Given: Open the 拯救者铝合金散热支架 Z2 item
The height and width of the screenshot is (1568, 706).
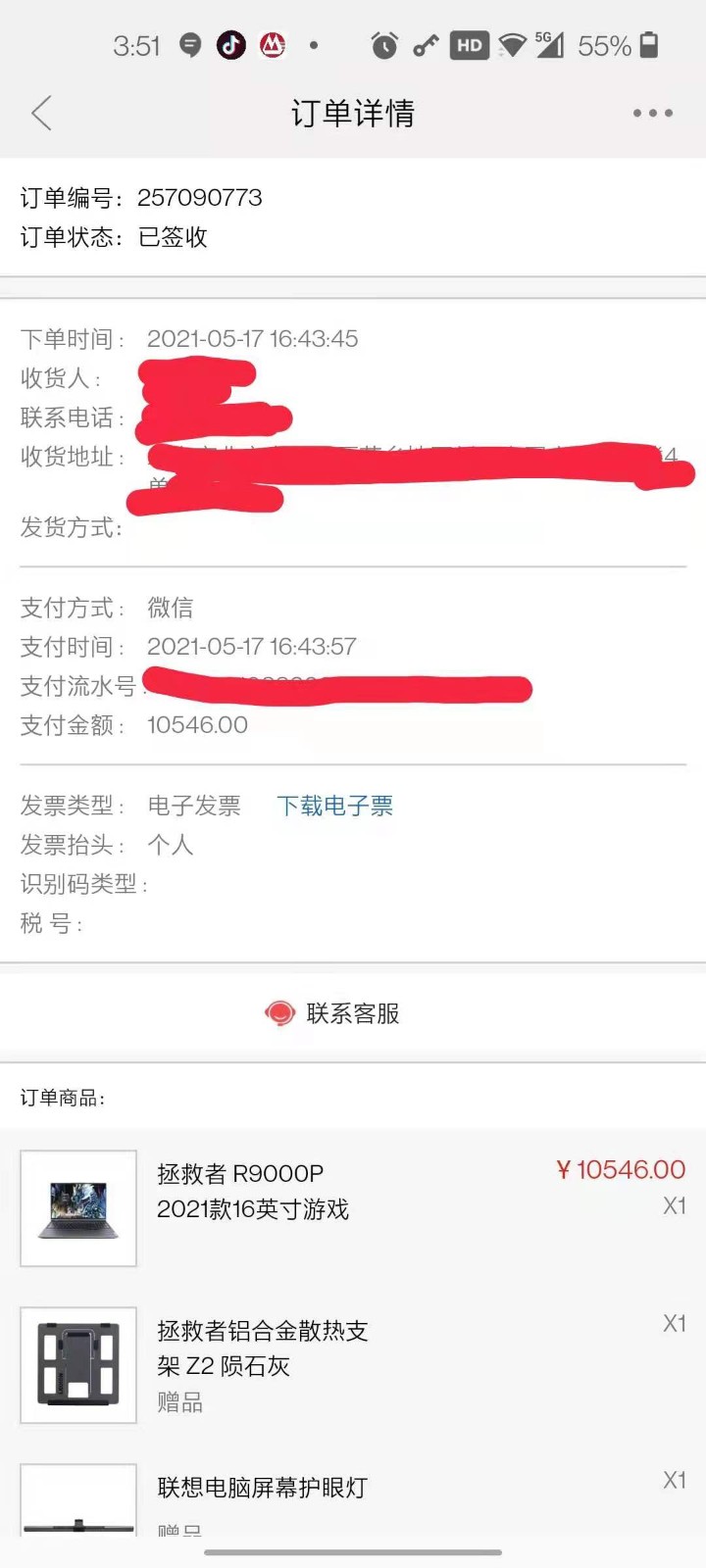Looking at the screenshot, I should coord(262,1348).
